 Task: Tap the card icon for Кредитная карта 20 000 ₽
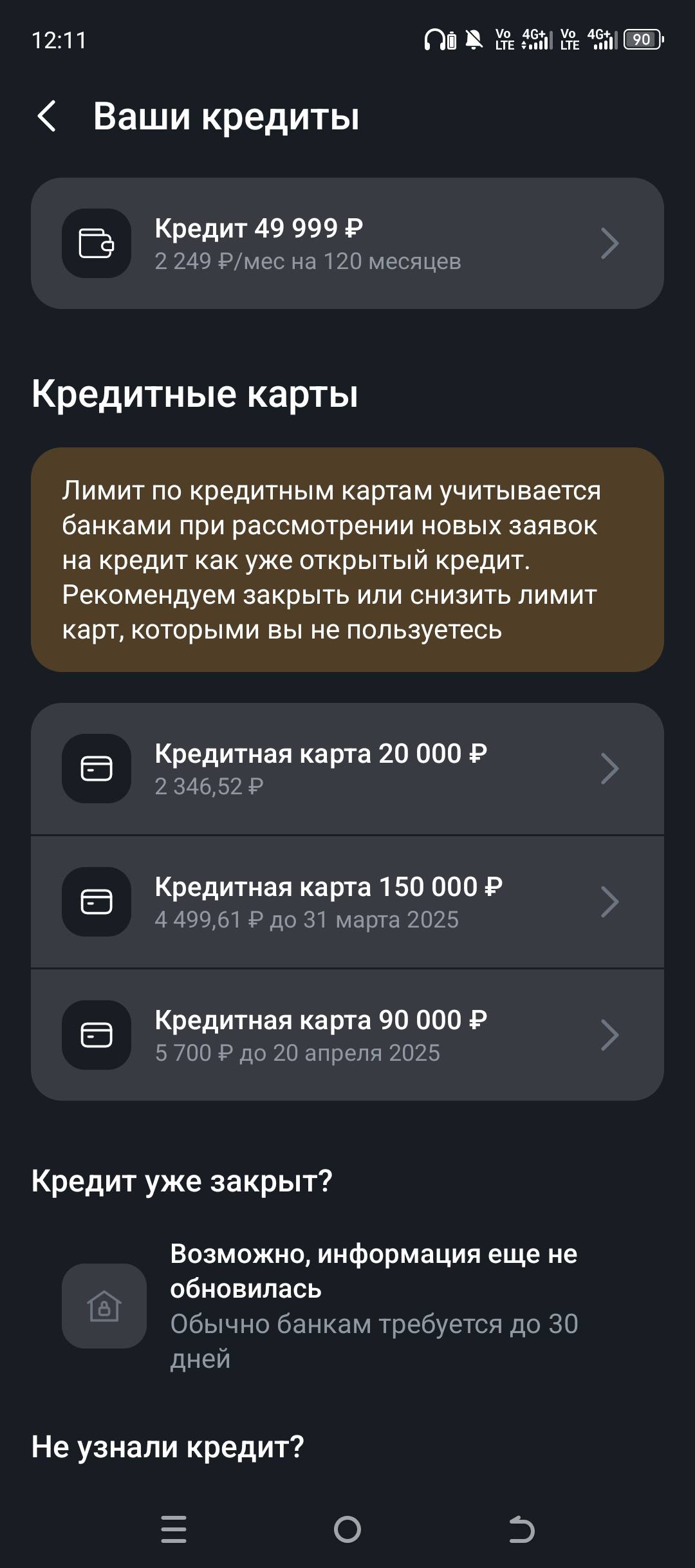[x=95, y=769]
